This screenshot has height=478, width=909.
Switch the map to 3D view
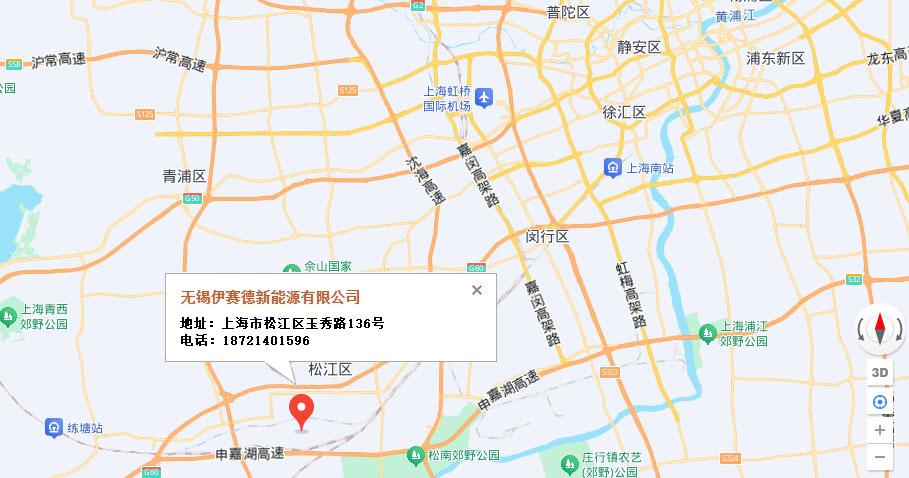coord(880,373)
